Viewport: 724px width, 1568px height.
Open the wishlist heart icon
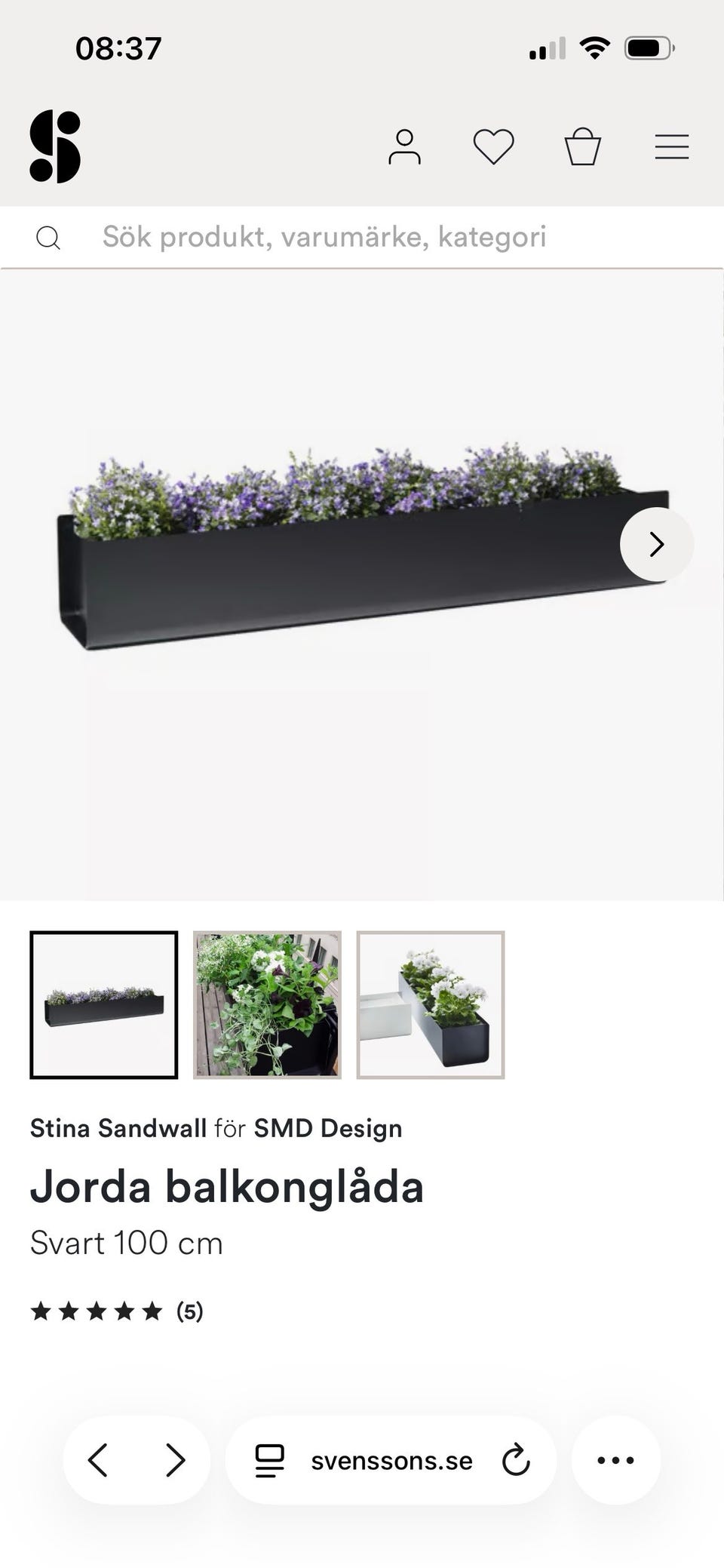tap(493, 146)
